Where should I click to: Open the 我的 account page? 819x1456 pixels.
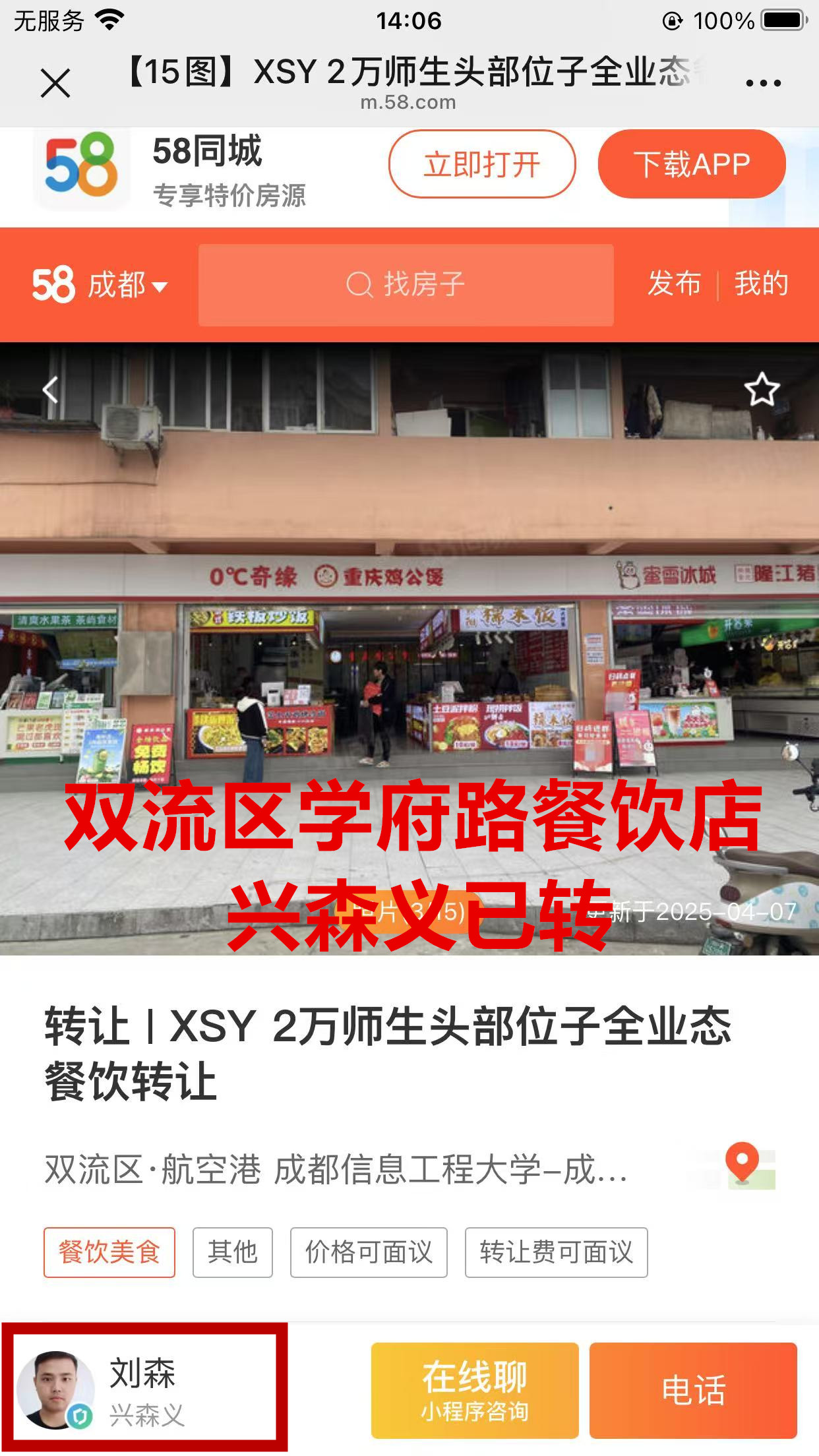click(761, 284)
